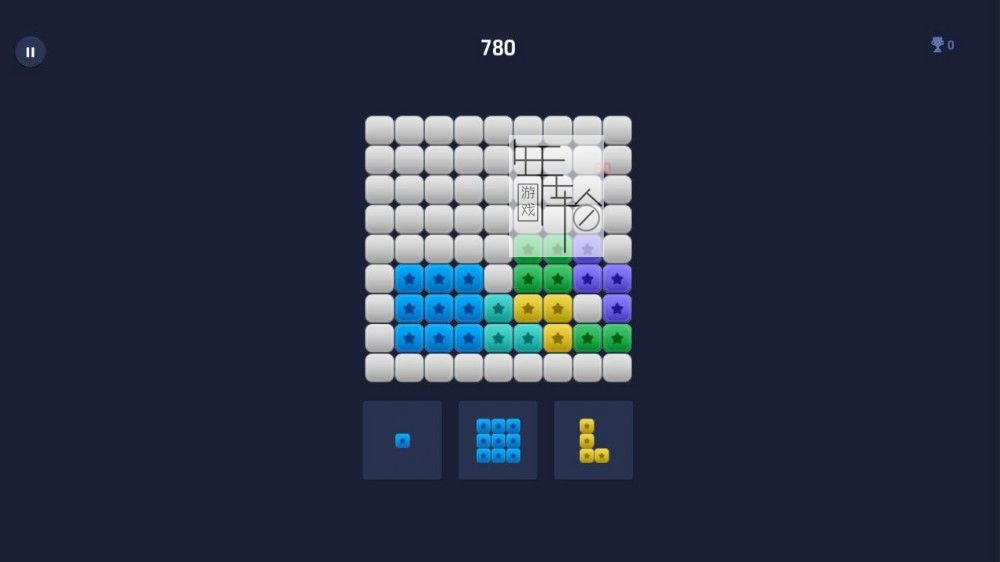Pause the game
Viewport: 1000px width, 562px height.
[x=30, y=52]
